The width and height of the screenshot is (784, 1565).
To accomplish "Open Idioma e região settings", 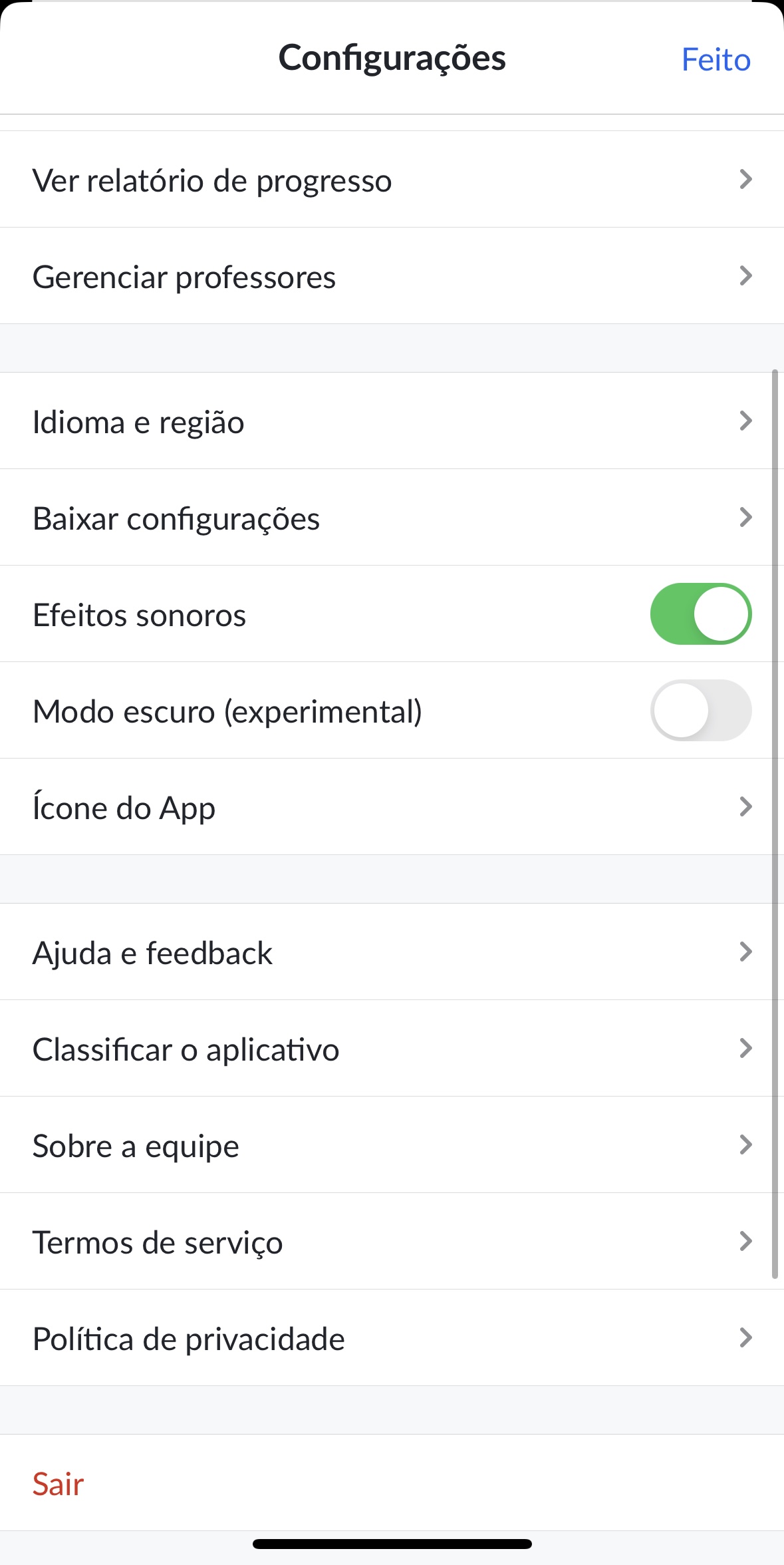I will pos(392,421).
